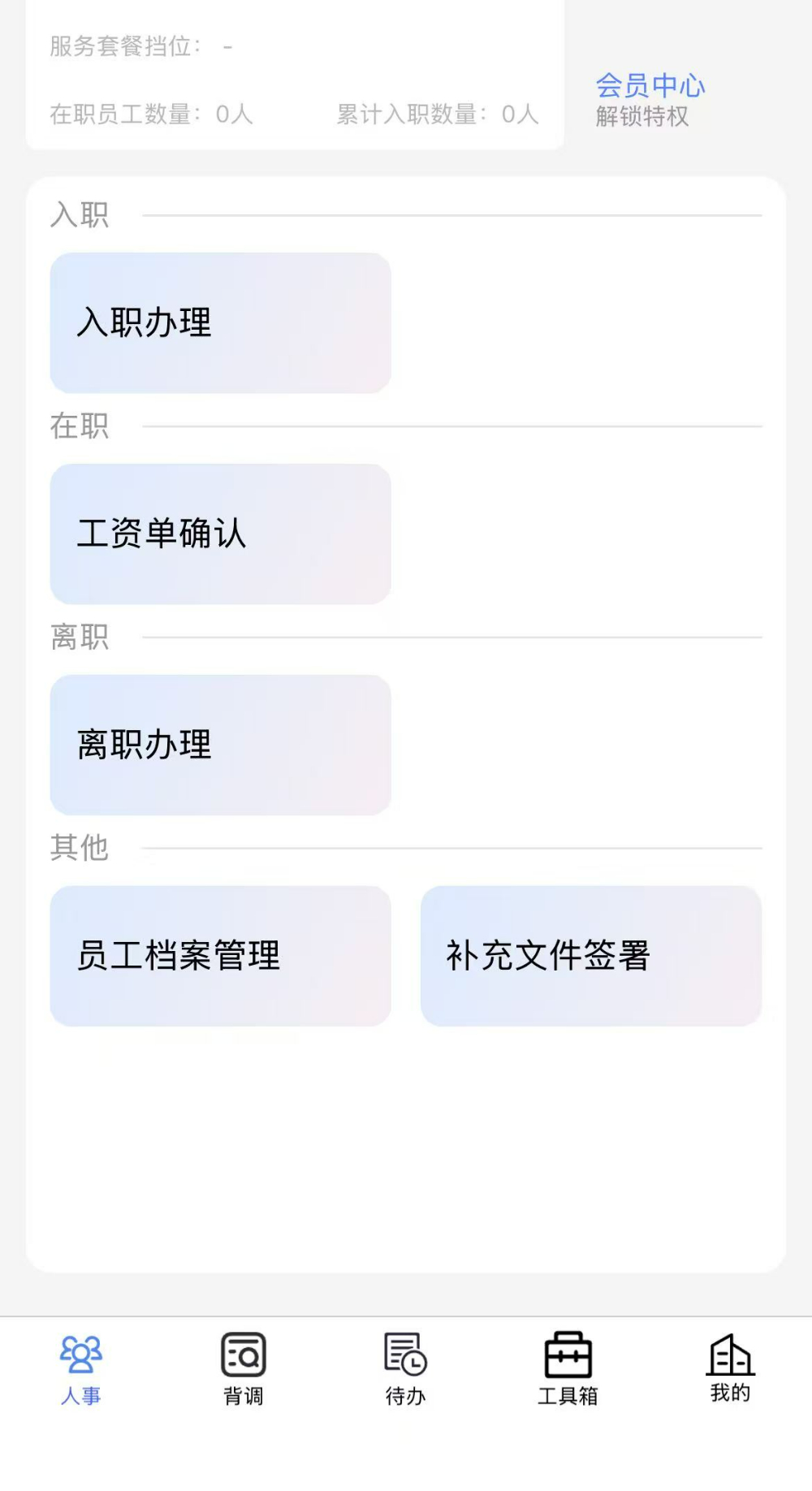Open 会员中心 to unlock privileges
Image resolution: width=812 pixels, height=1491 pixels.
click(x=650, y=99)
